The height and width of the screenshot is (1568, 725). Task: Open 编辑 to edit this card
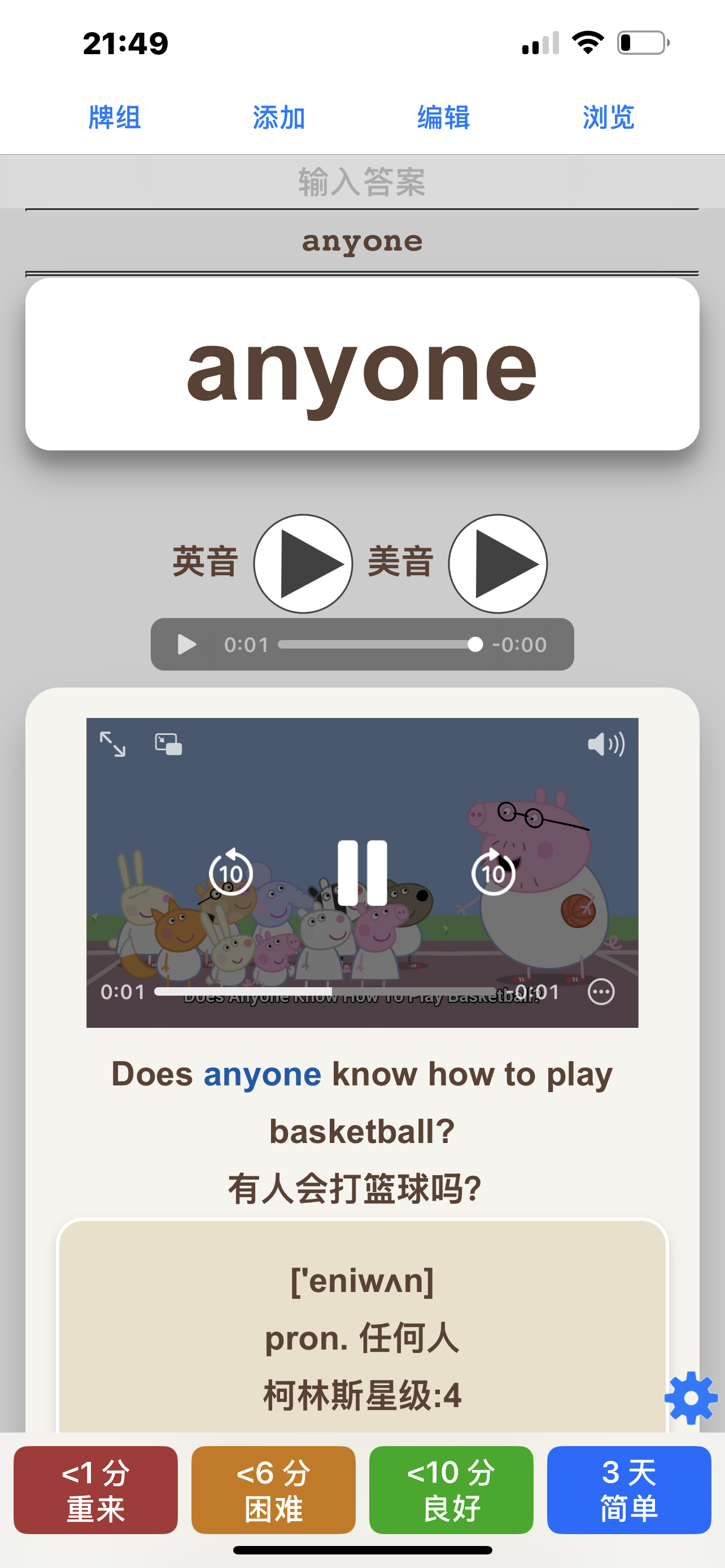pos(443,117)
